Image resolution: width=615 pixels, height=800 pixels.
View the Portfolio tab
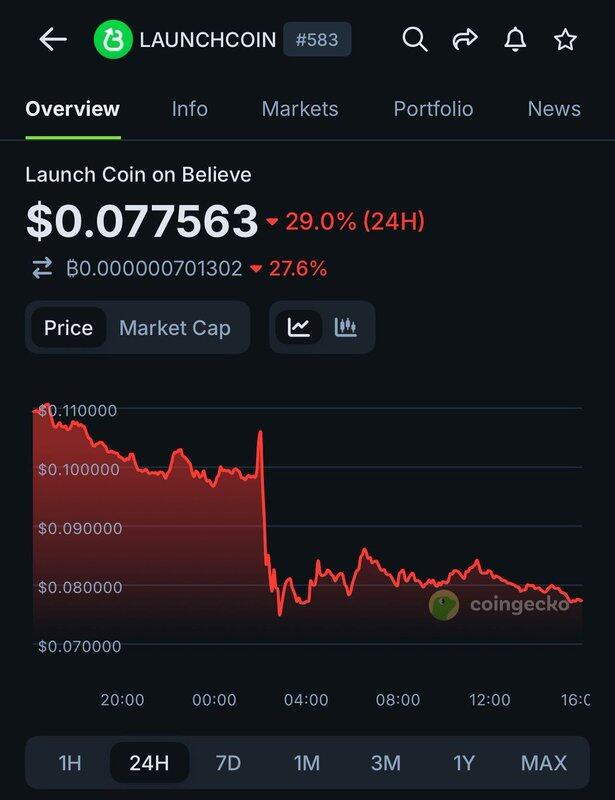pyautogui.click(x=433, y=109)
